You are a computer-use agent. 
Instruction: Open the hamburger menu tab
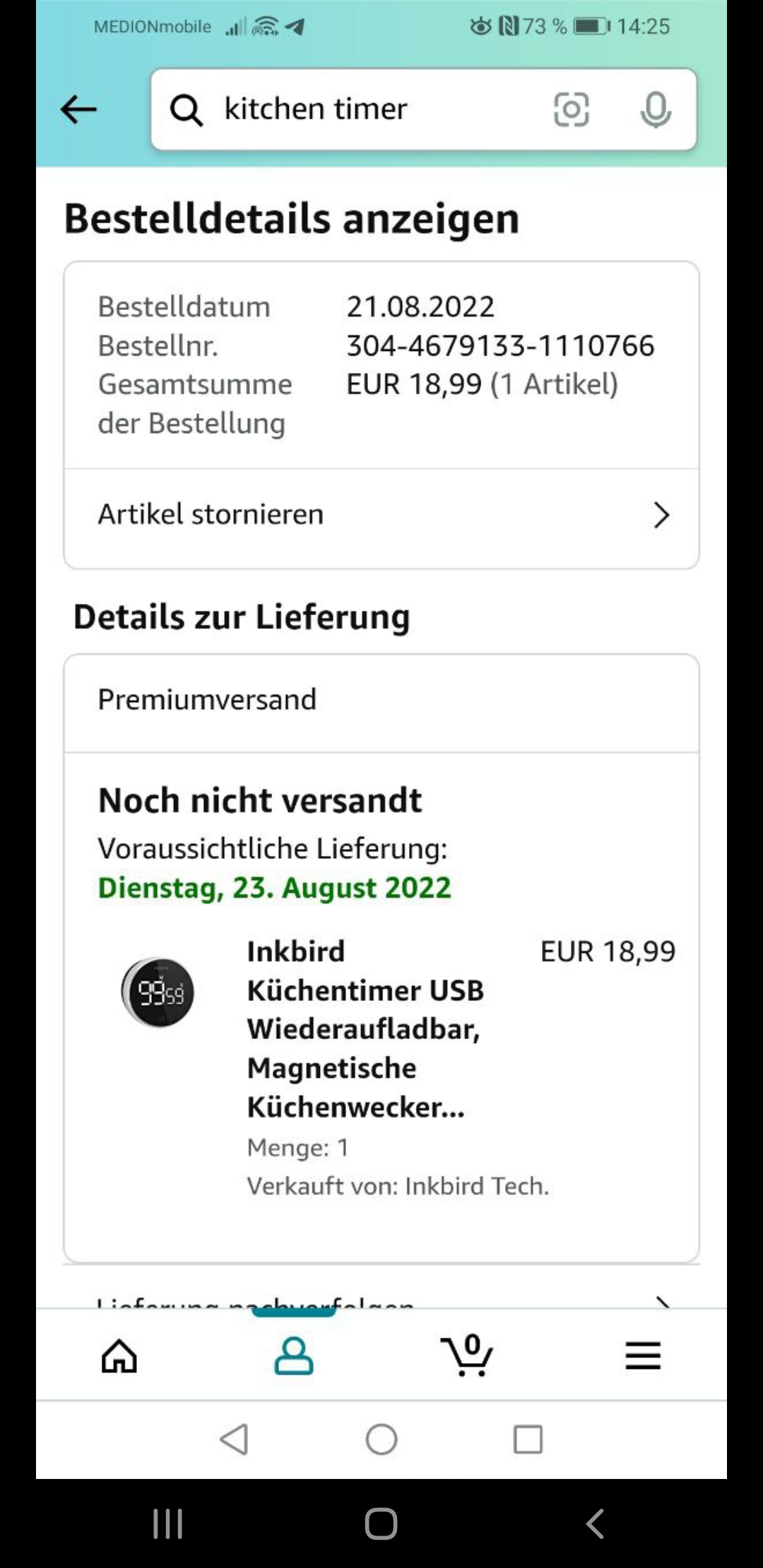click(x=642, y=1355)
